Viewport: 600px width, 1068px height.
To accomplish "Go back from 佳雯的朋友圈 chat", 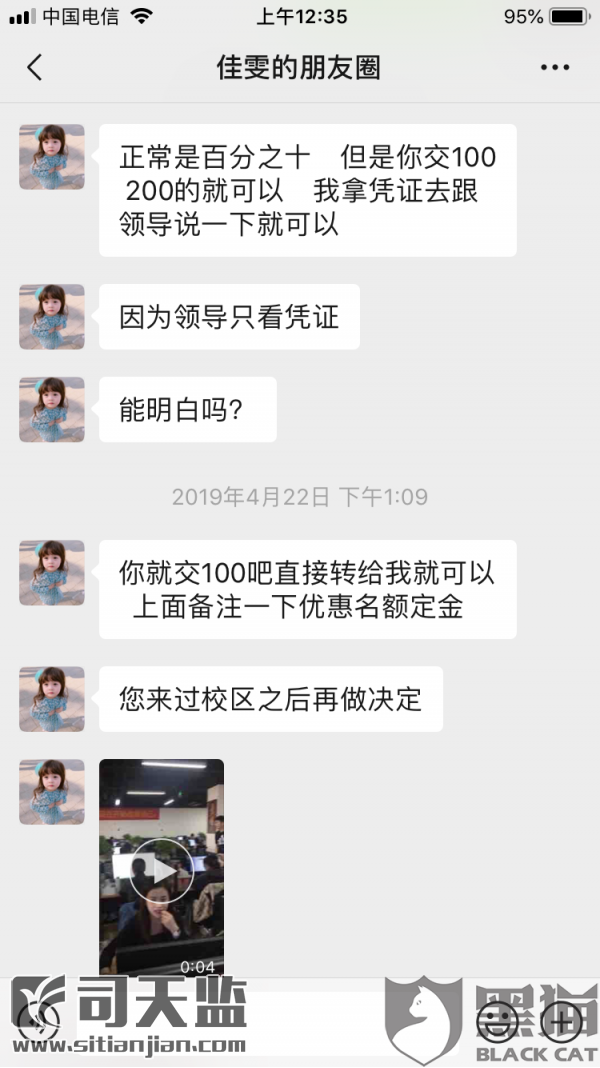I will tap(35, 68).
